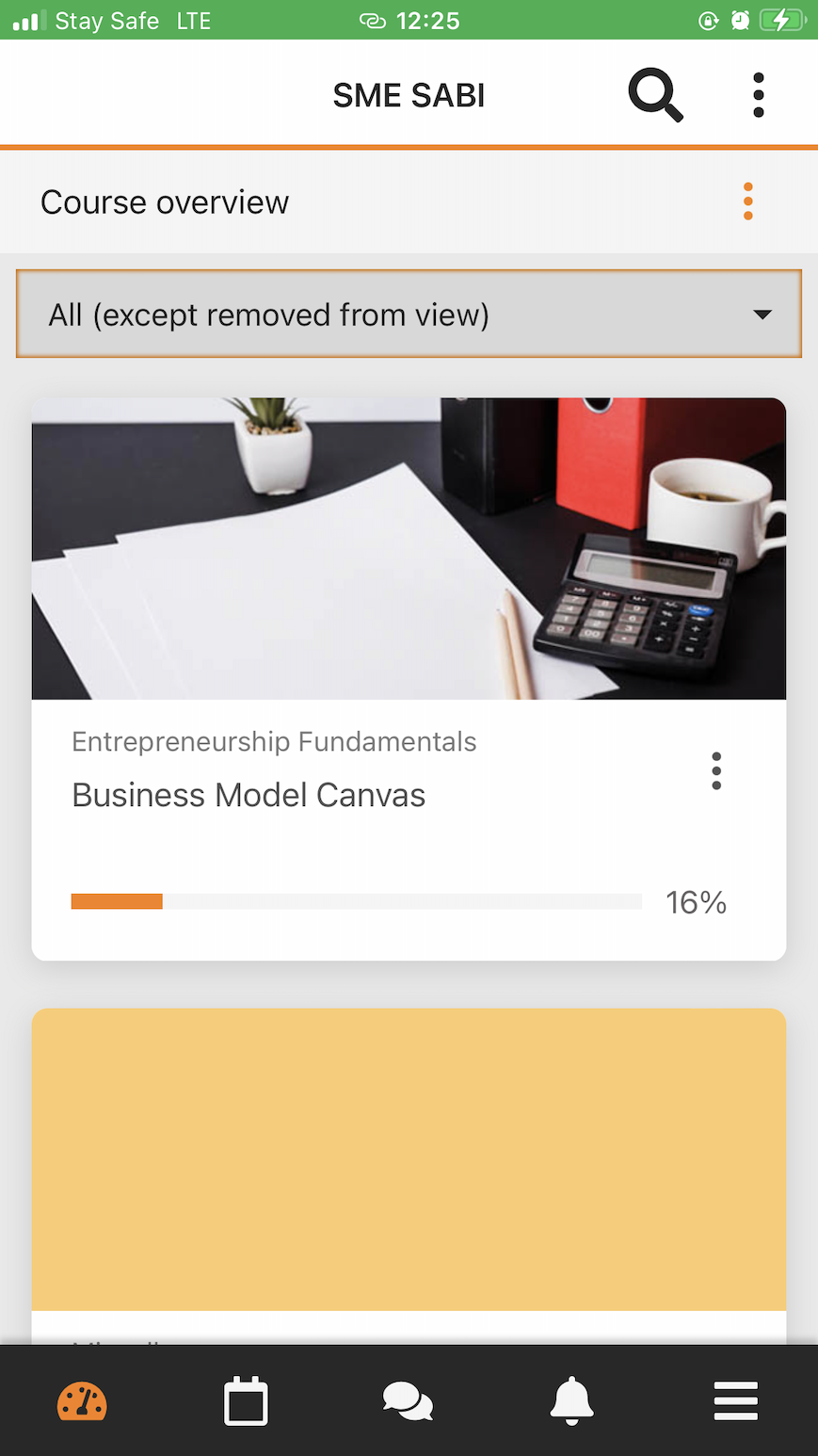Viewport: 818px width, 1456px height.
Task: Switch to the dashboard tab
Action: (x=82, y=1401)
